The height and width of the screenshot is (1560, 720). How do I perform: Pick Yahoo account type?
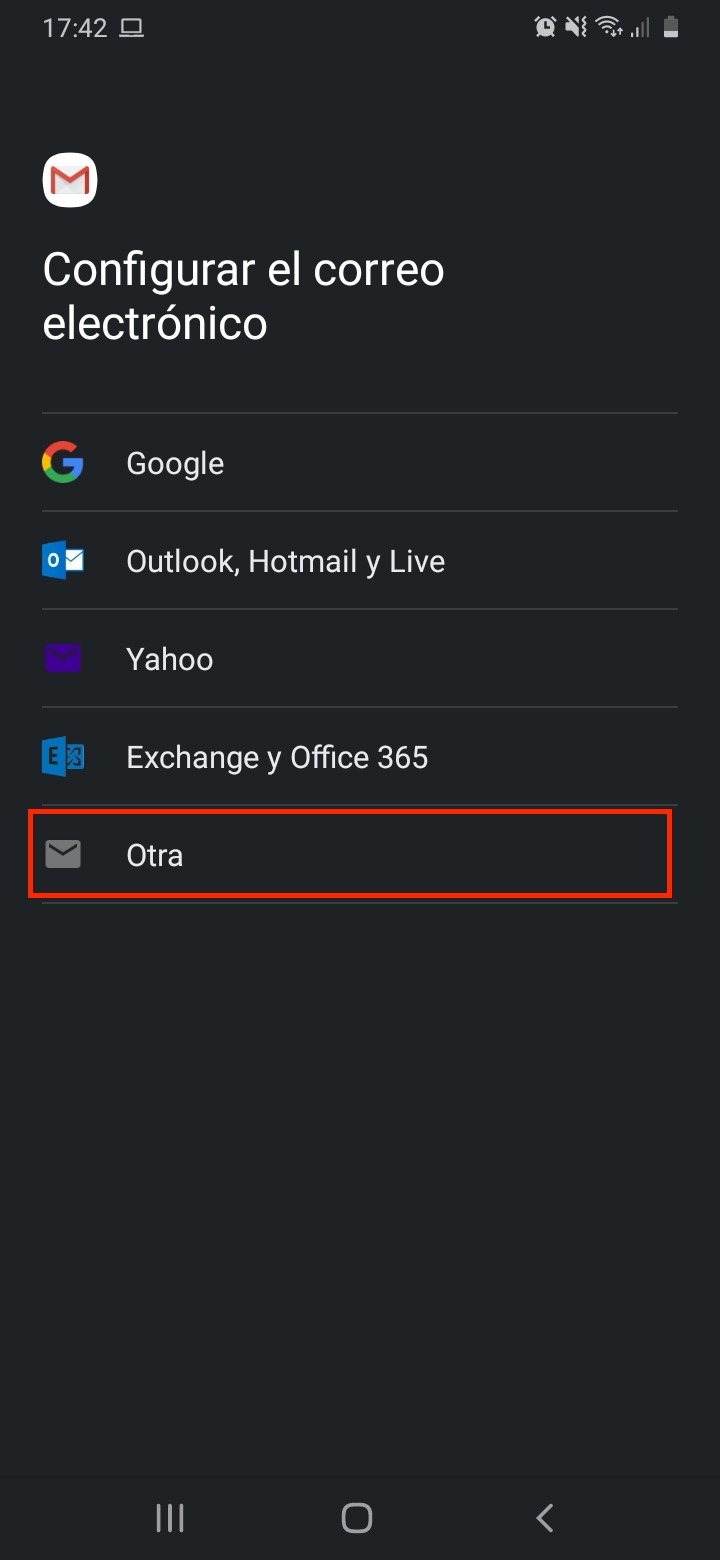(x=360, y=659)
